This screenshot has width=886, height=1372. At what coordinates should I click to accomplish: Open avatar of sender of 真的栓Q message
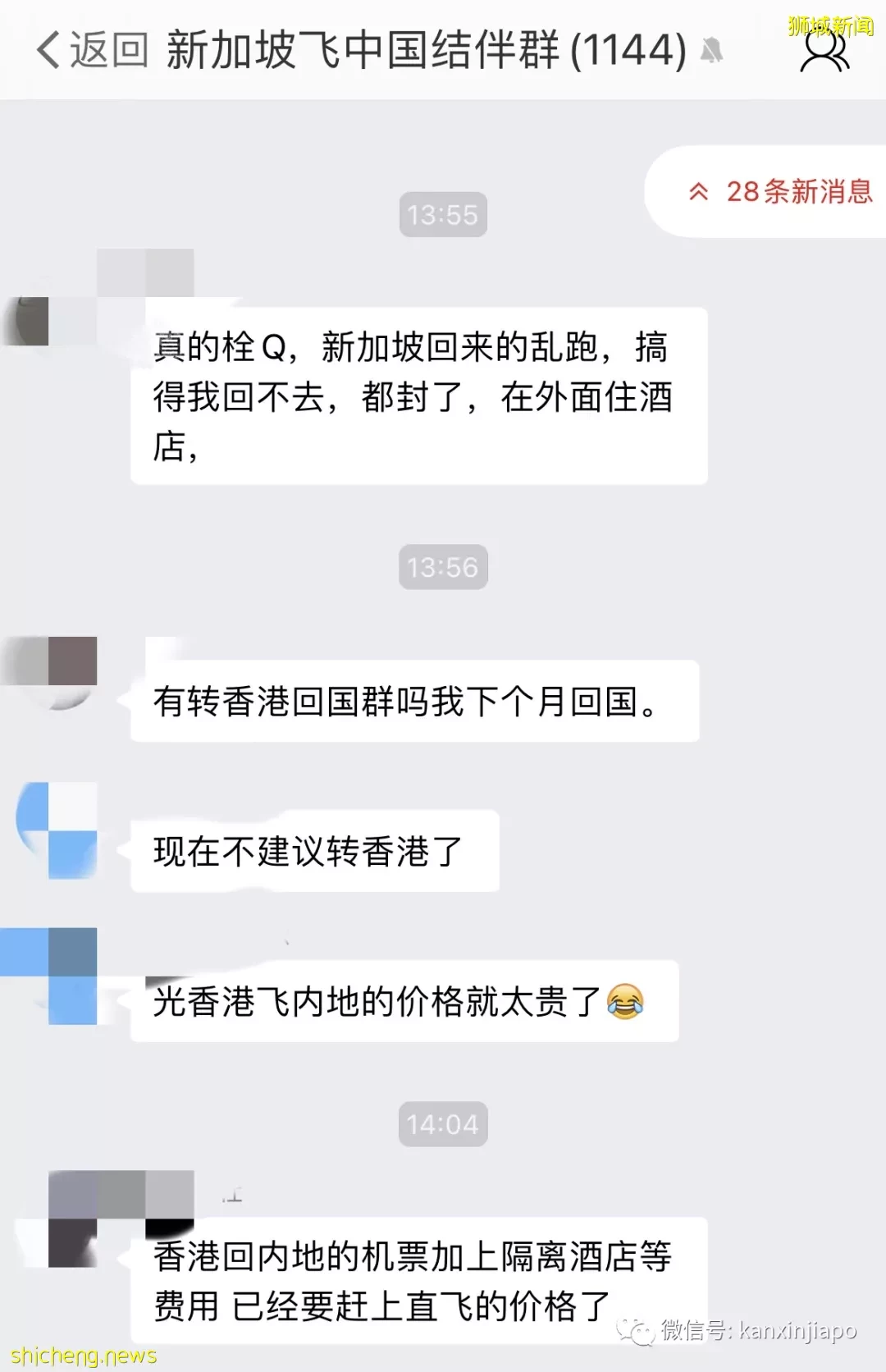[x=49, y=322]
